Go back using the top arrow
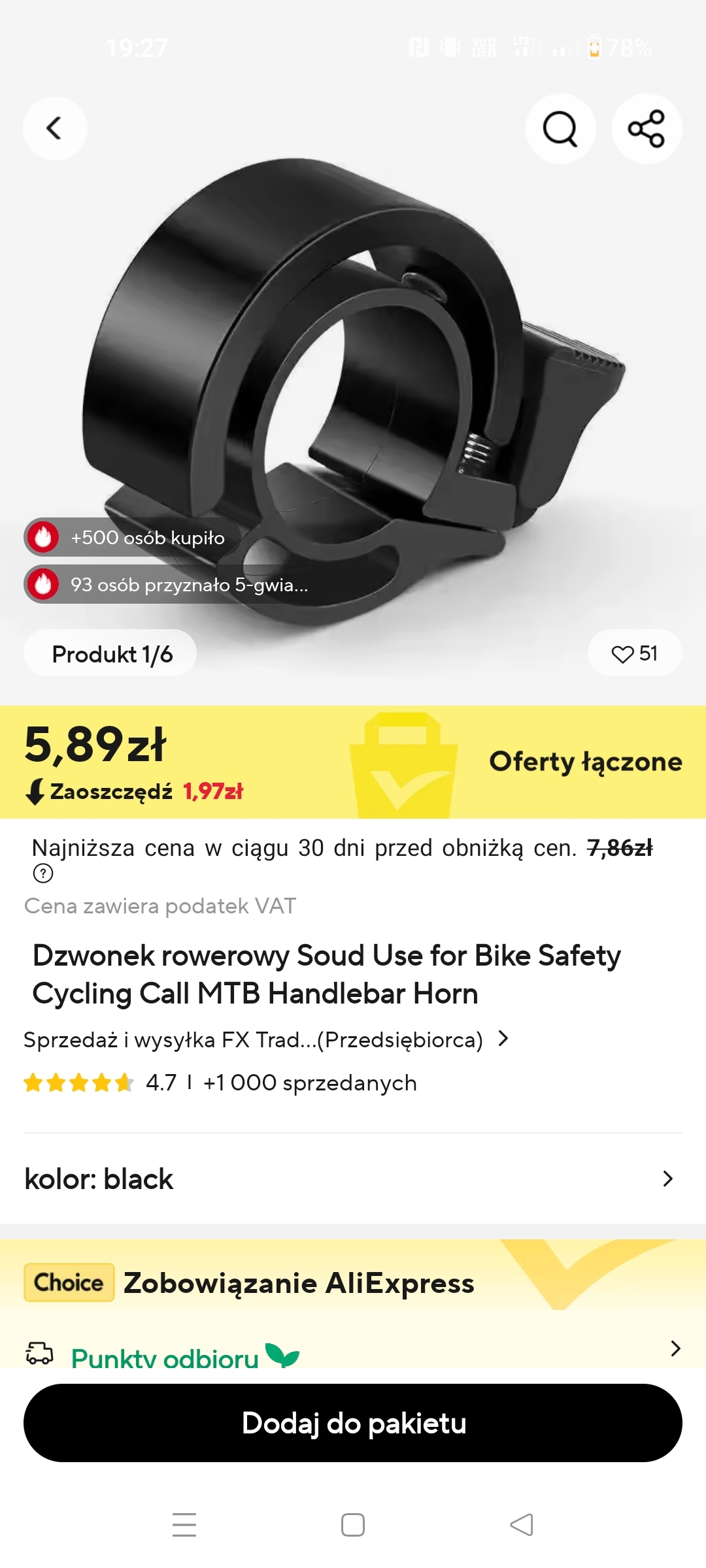Screen dimensions: 706x1568 [x=55, y=129]
